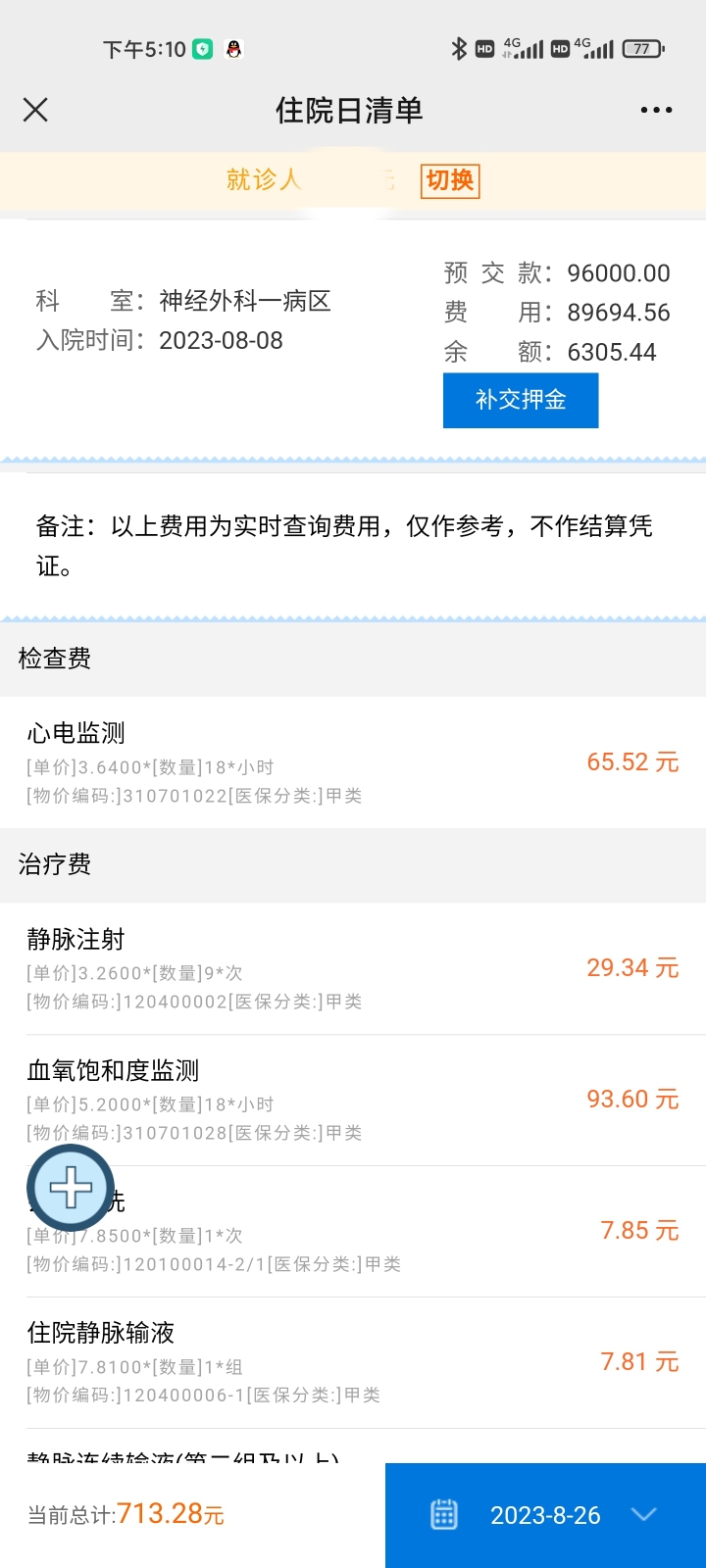Open the date picker showing 2023-8-26
The width and height of the screenshot is (706, 1568).
[545, 1515]
